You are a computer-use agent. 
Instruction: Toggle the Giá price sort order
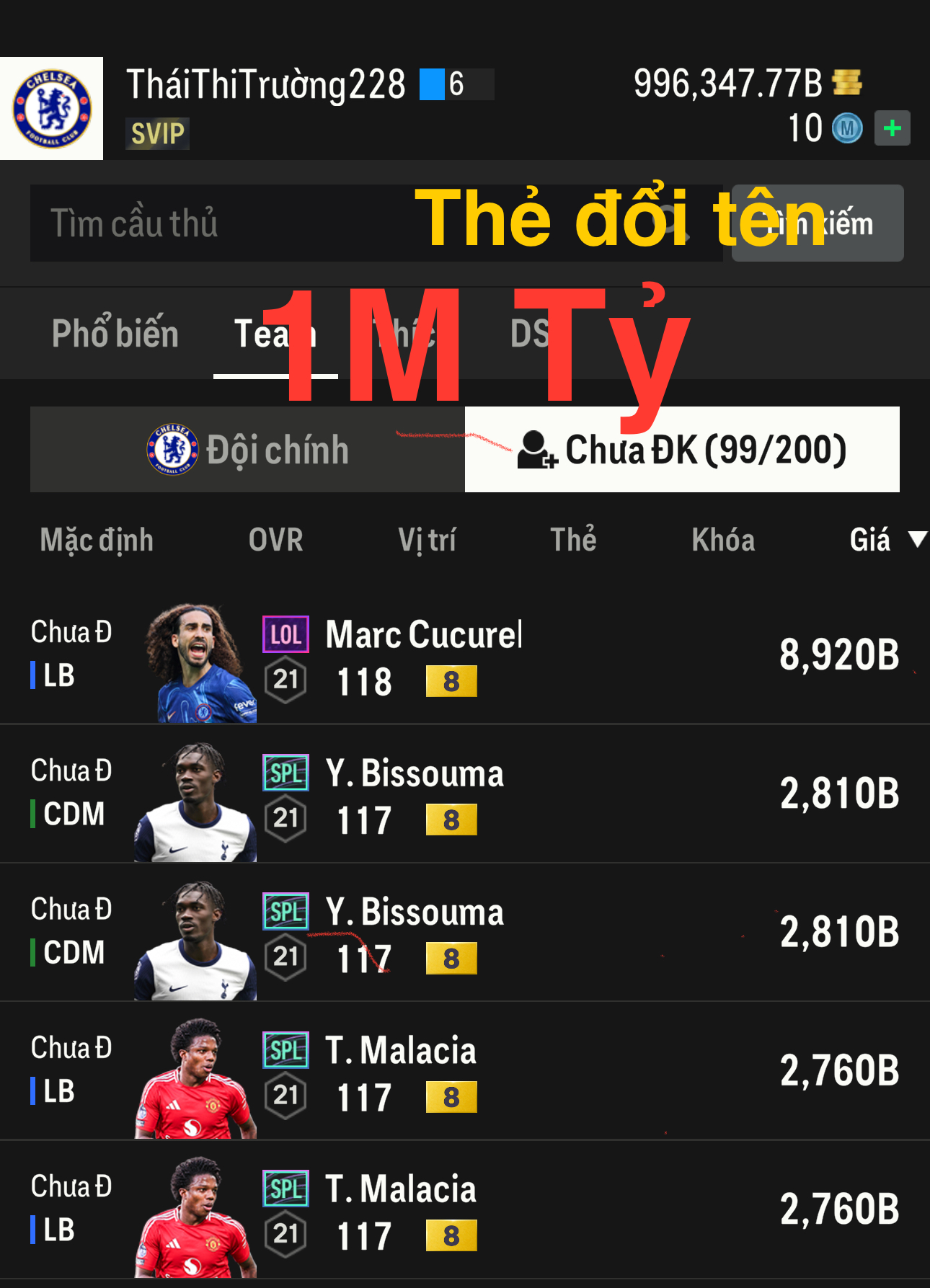point(885,540)
